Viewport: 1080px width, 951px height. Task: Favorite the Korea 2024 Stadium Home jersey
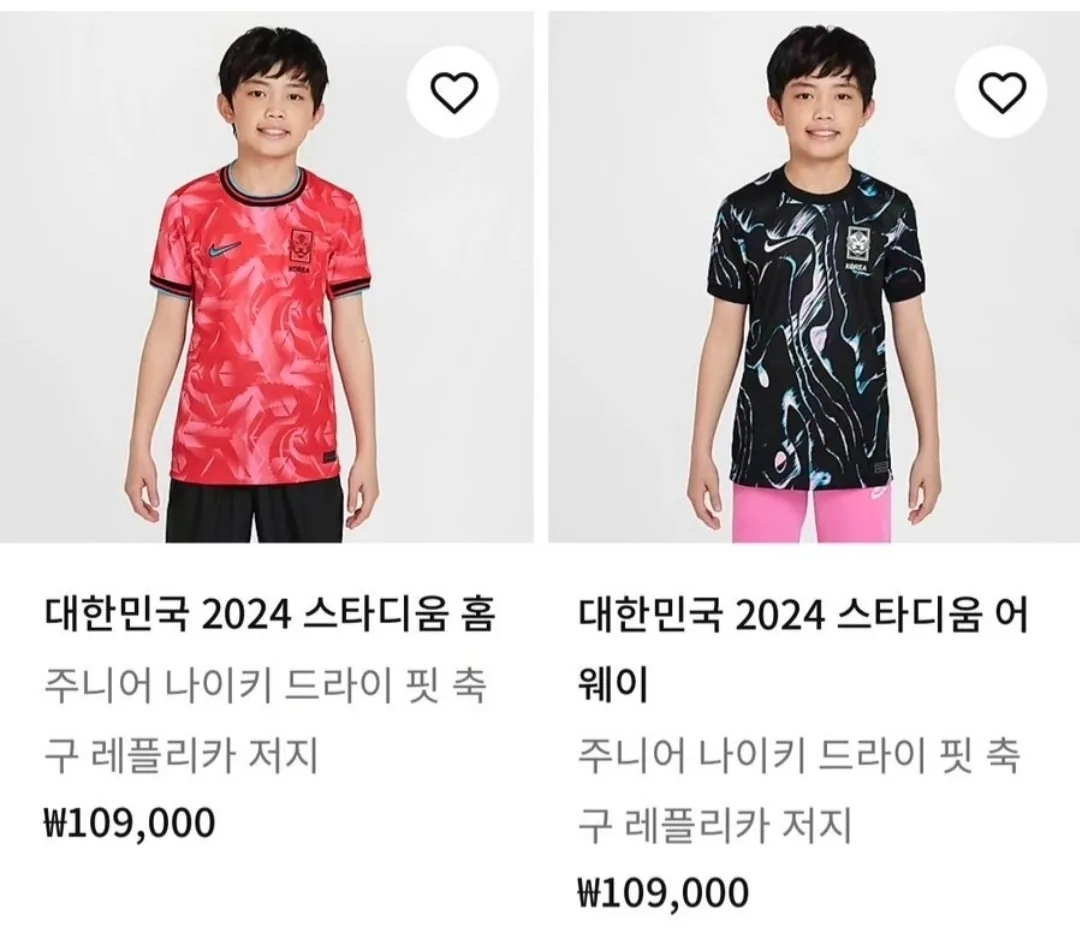tap(454, 93)
